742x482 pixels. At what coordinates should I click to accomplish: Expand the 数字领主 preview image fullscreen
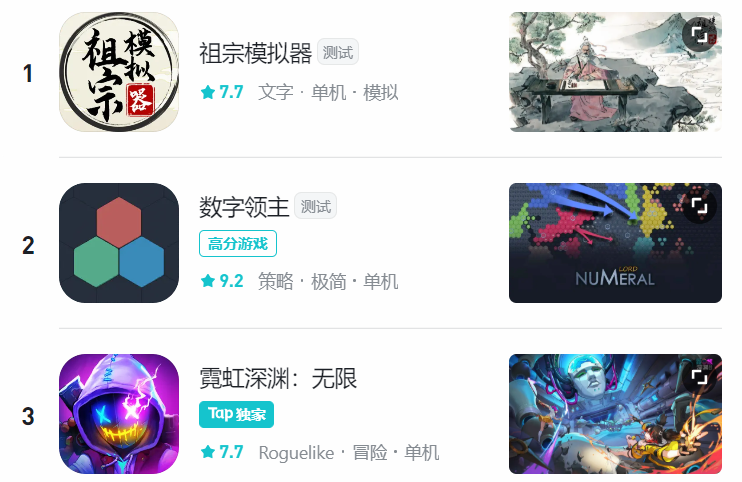tap(699, 205)
